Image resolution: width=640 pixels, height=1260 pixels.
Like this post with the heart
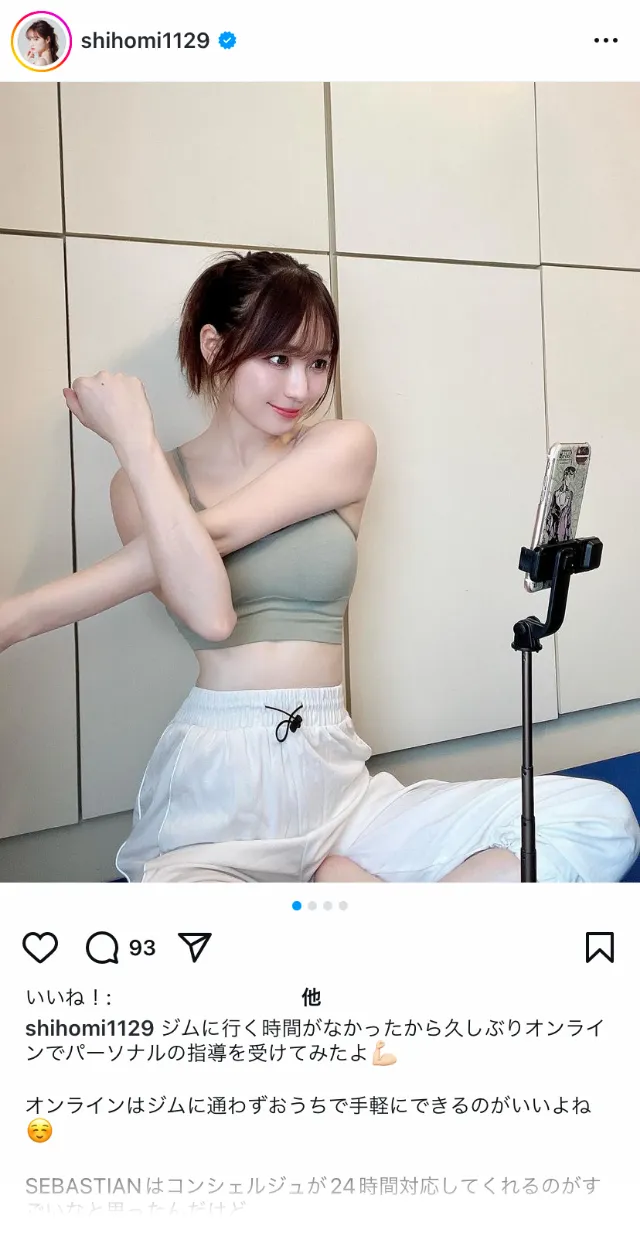(40, 946)
